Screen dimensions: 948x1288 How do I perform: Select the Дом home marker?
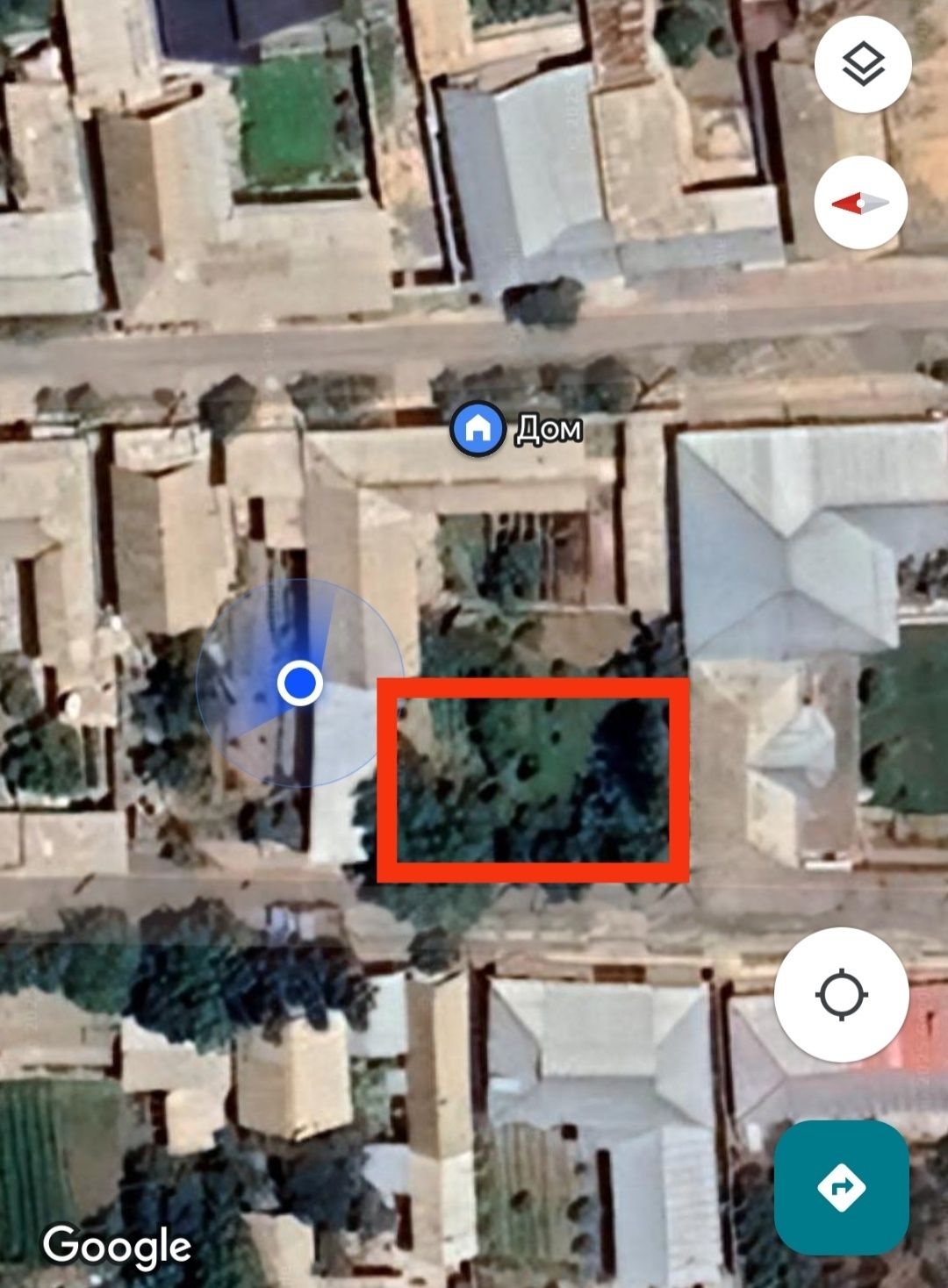pos(478,428)
